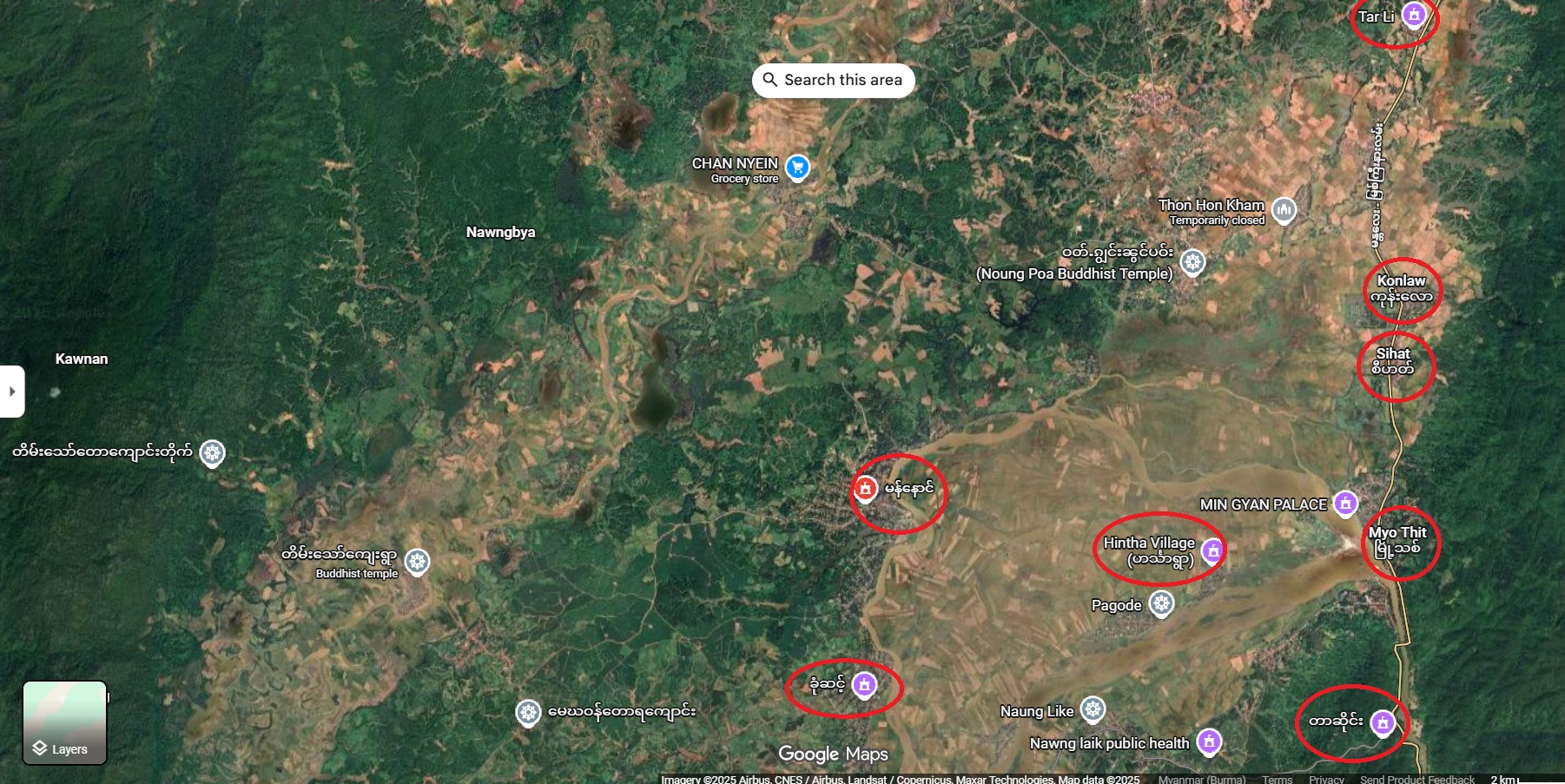Open the Privacy link in footer

point(1325,779)
